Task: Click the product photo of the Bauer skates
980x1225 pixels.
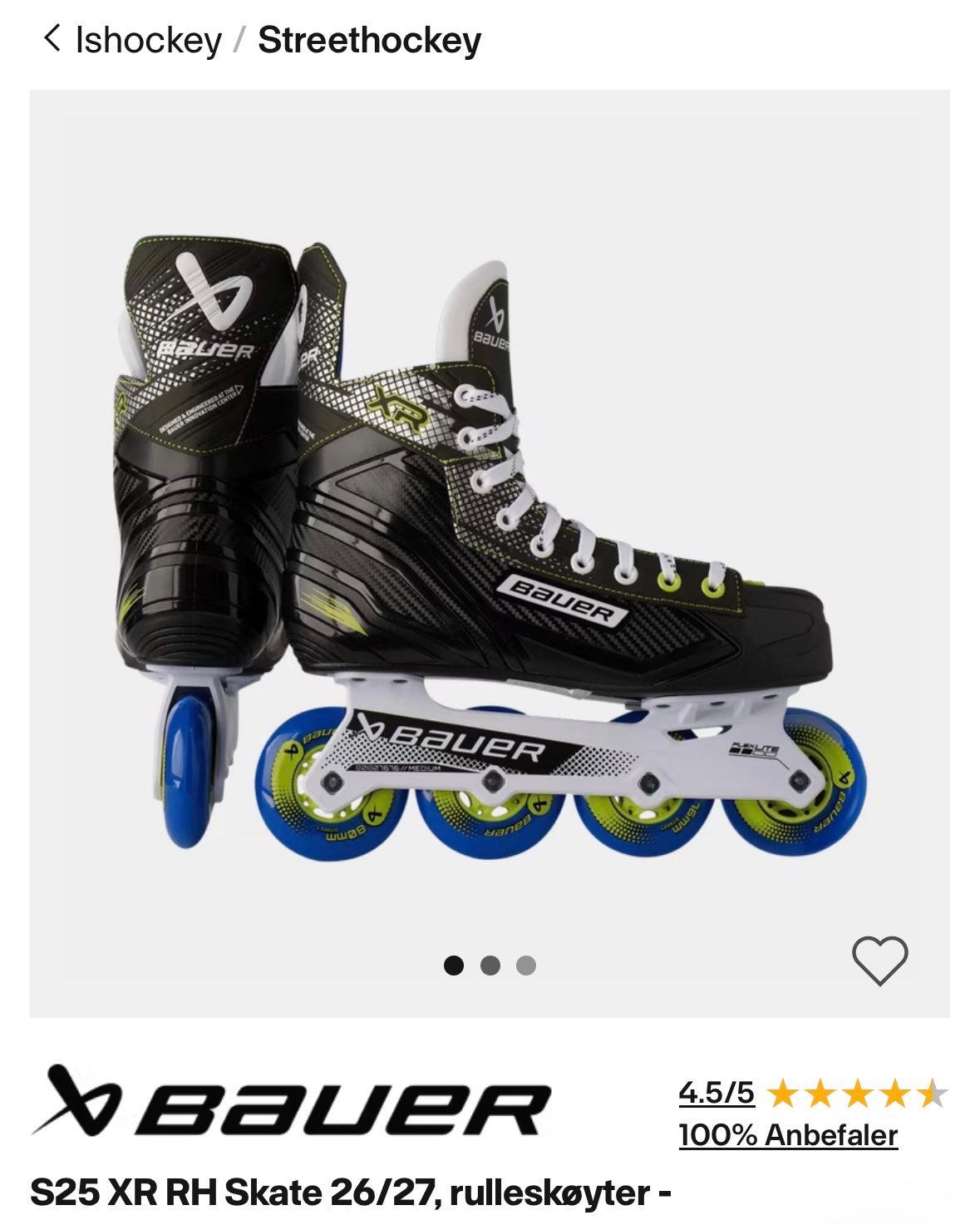Action: (490, 549)
